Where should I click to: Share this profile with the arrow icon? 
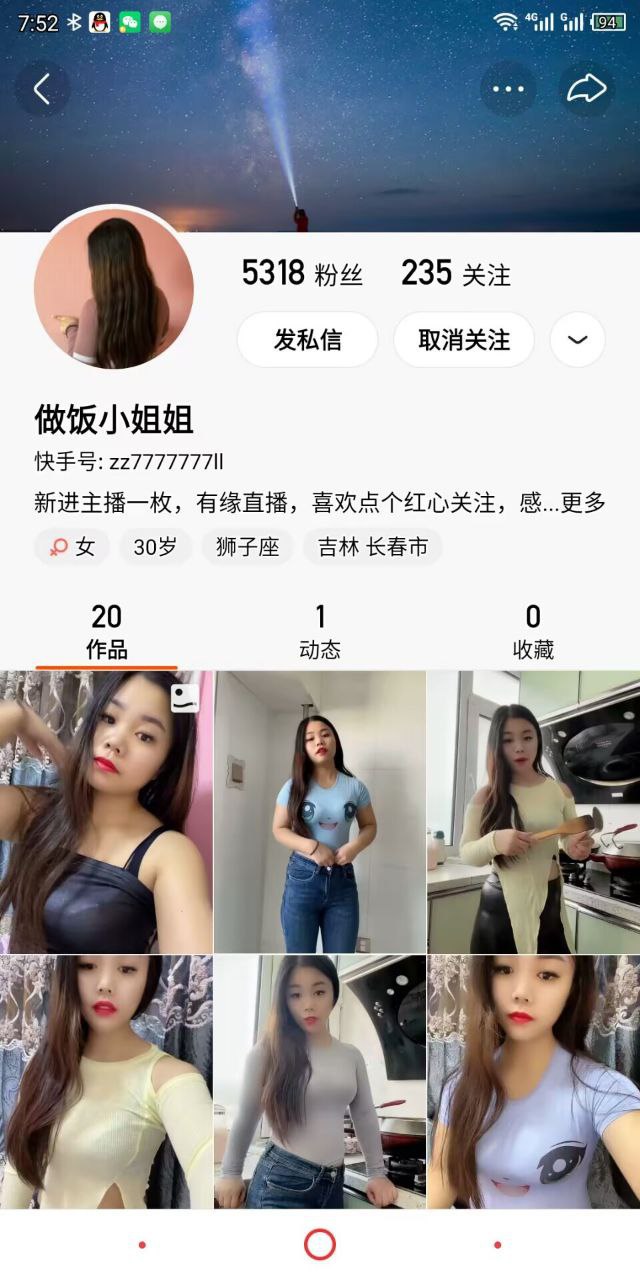coord(587,89)
